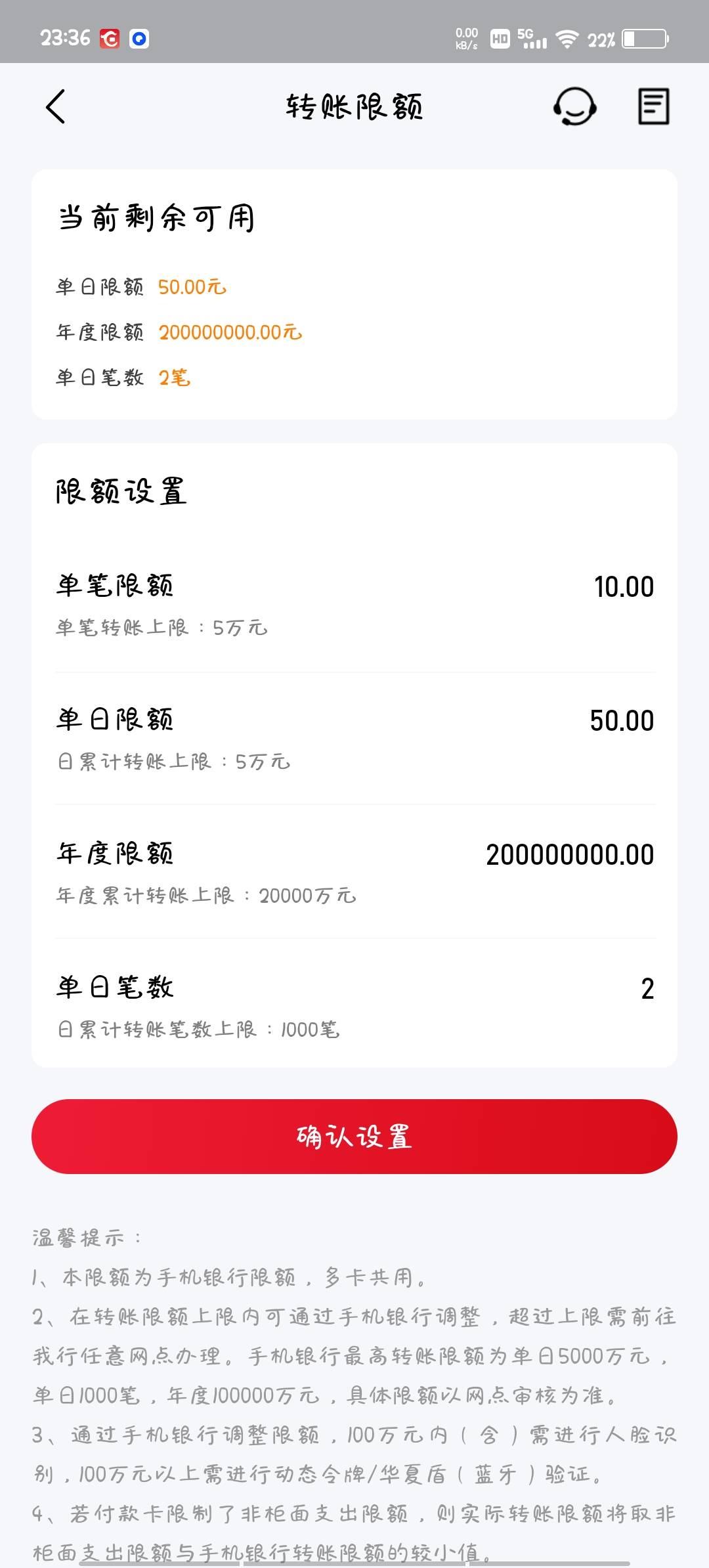Edit the 单笔限额 value of 10.00
Image resolution: width=709 pixels, height=1568 pixels.
(x=624, y=586)
